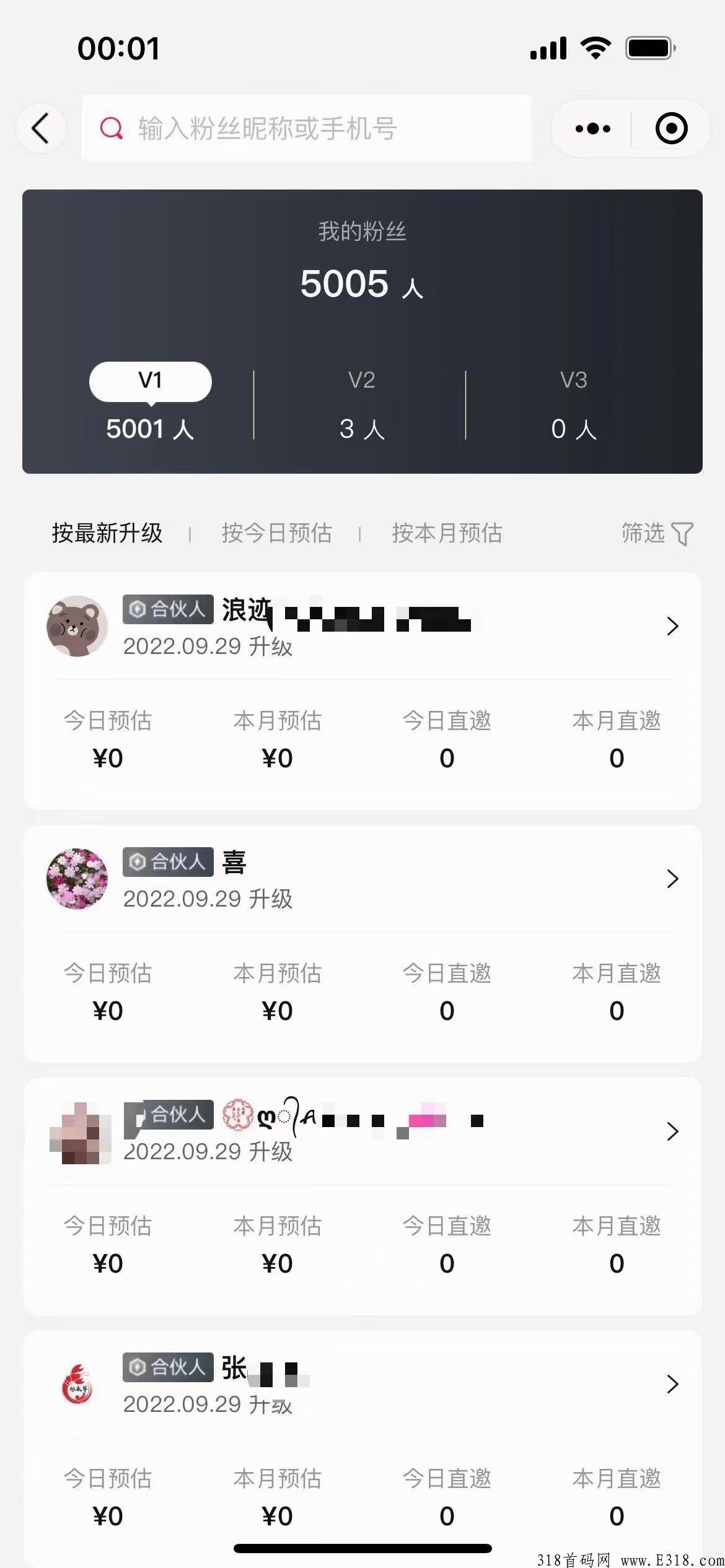Click the 合伙人 badge next to 浪迹

(167, 609)
